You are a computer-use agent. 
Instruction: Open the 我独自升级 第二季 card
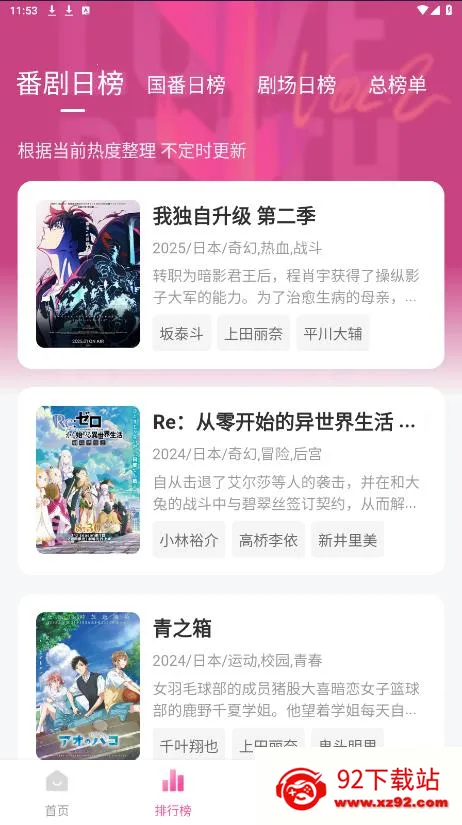[x=231, y=275]
